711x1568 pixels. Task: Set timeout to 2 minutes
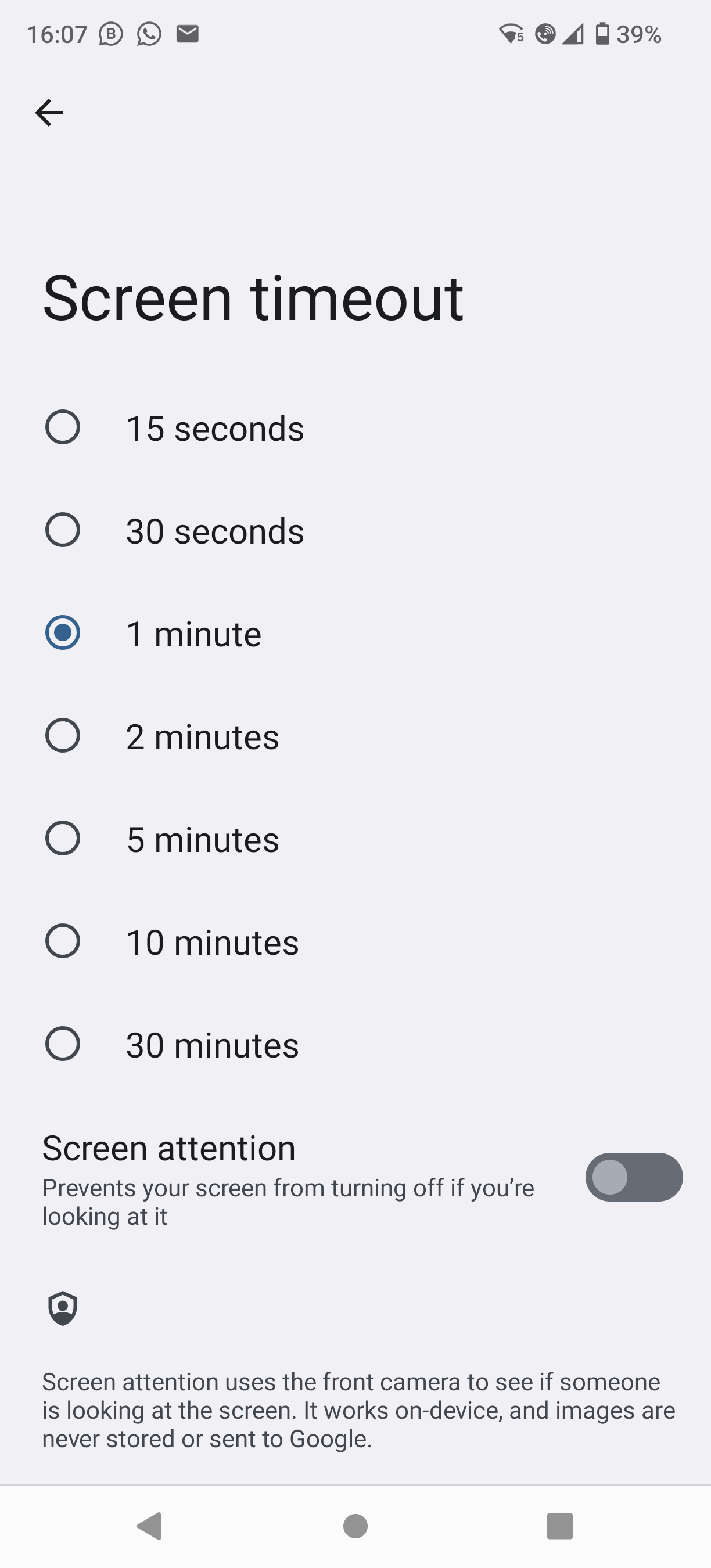(355, 736)
